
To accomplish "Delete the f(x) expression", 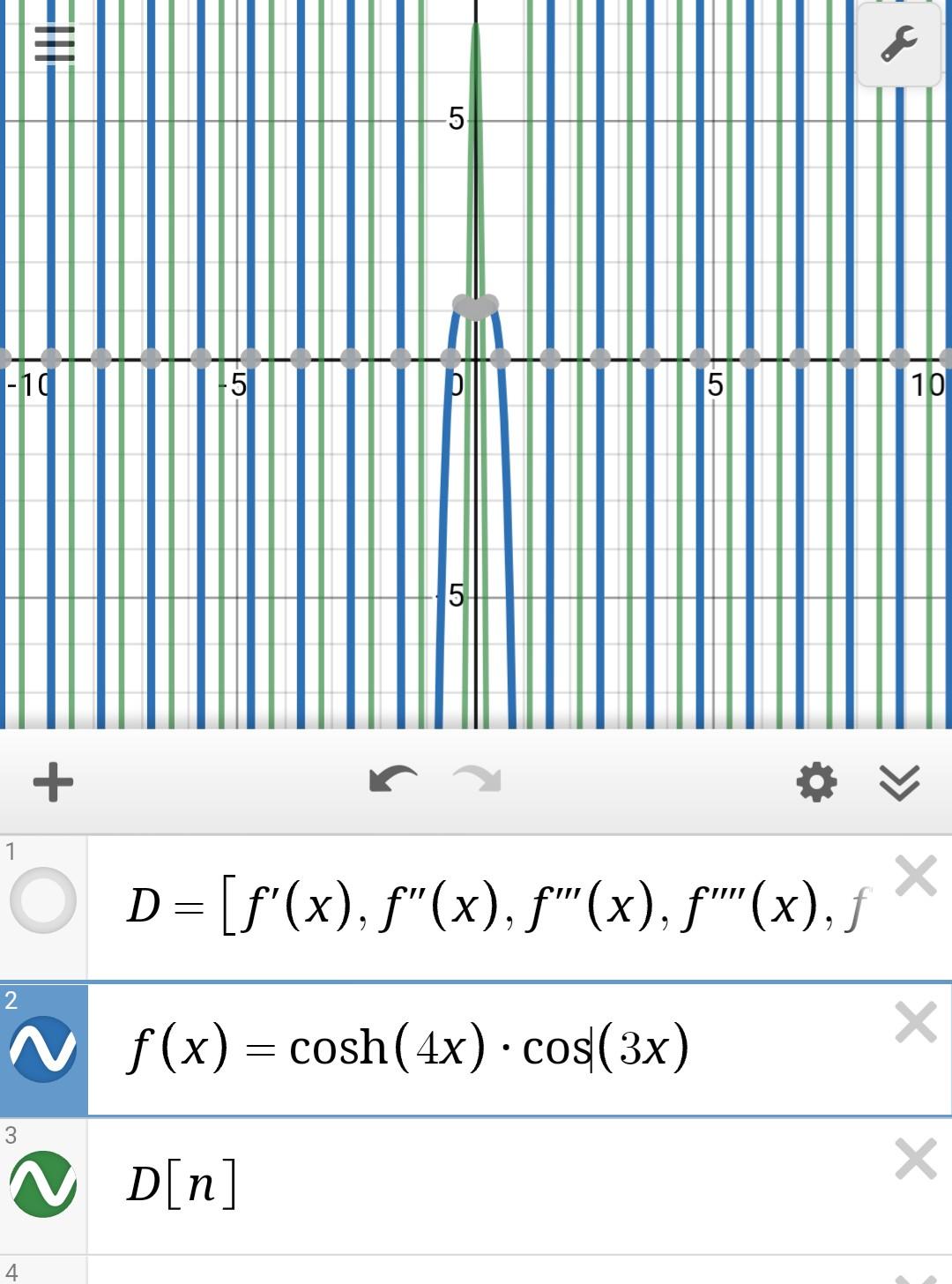I will (915, 1023).
